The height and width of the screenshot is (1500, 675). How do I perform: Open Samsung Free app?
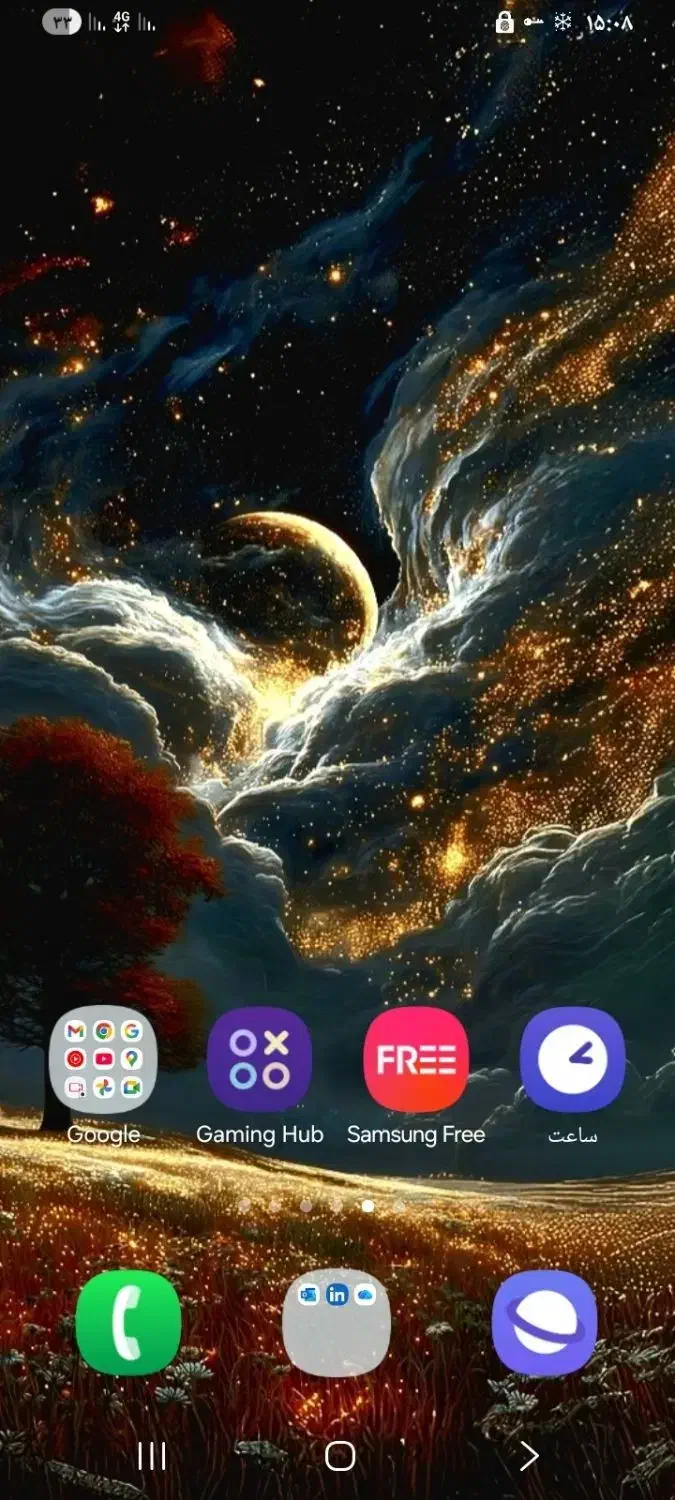click(x=416, y=1060)
